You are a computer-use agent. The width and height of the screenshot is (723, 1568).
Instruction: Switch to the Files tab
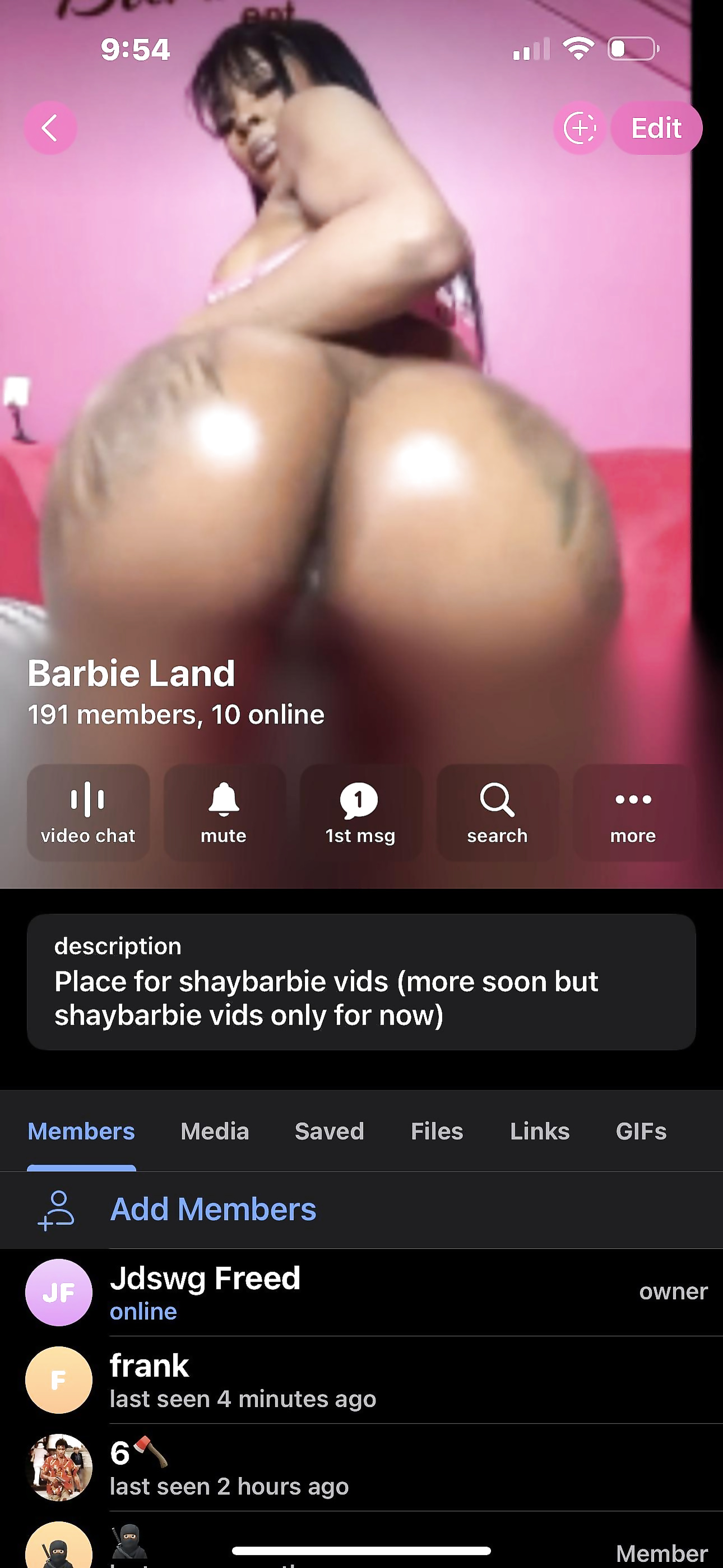point(437,1132)
